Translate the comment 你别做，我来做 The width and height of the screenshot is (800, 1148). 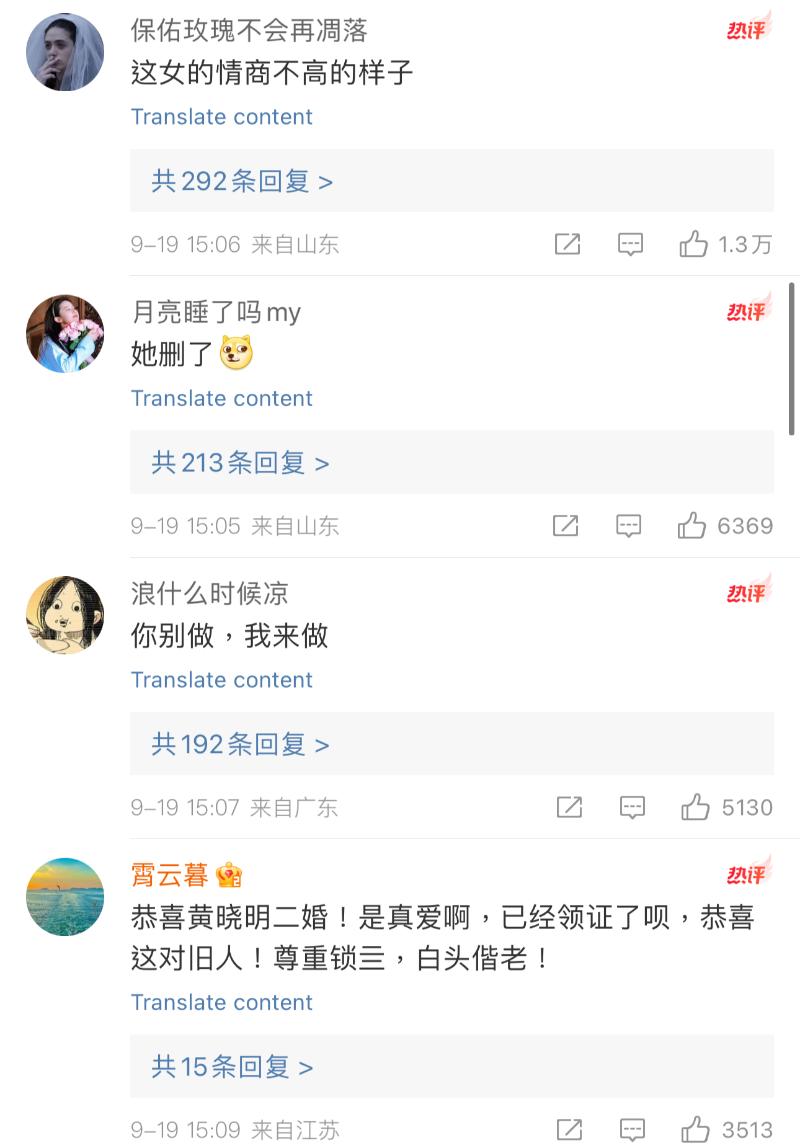click(222, 680)
